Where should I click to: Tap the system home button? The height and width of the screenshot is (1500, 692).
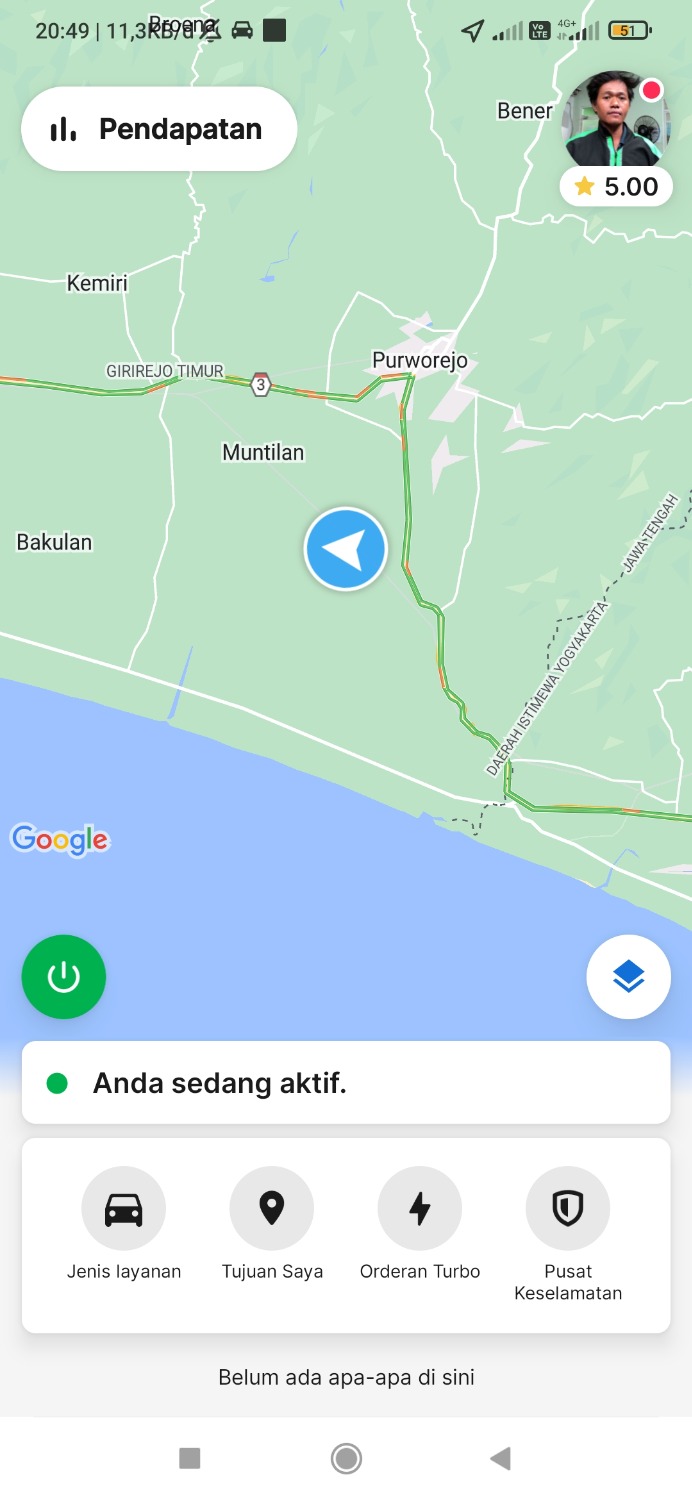pos(346,1459)
